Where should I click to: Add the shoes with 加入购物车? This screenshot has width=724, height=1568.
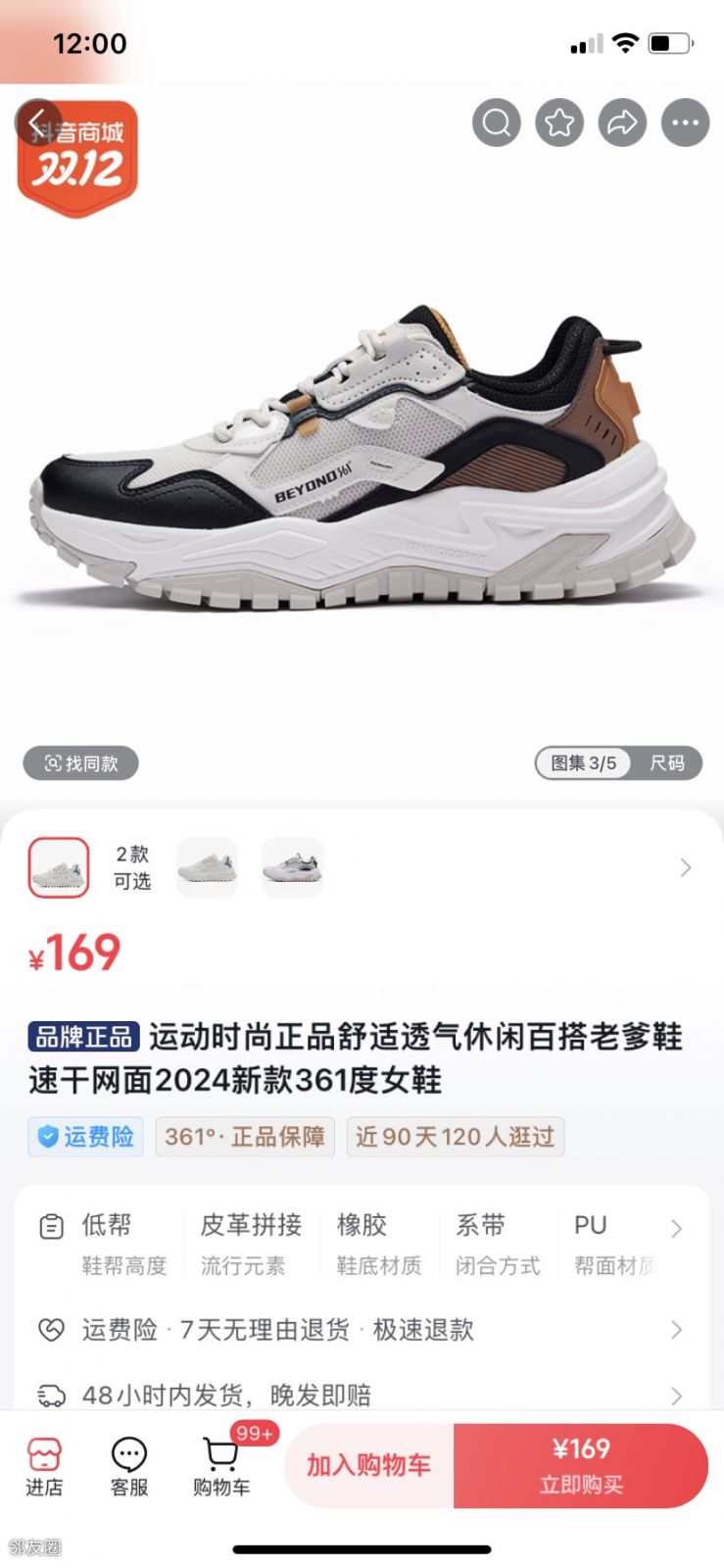(x=369, y=1465)
